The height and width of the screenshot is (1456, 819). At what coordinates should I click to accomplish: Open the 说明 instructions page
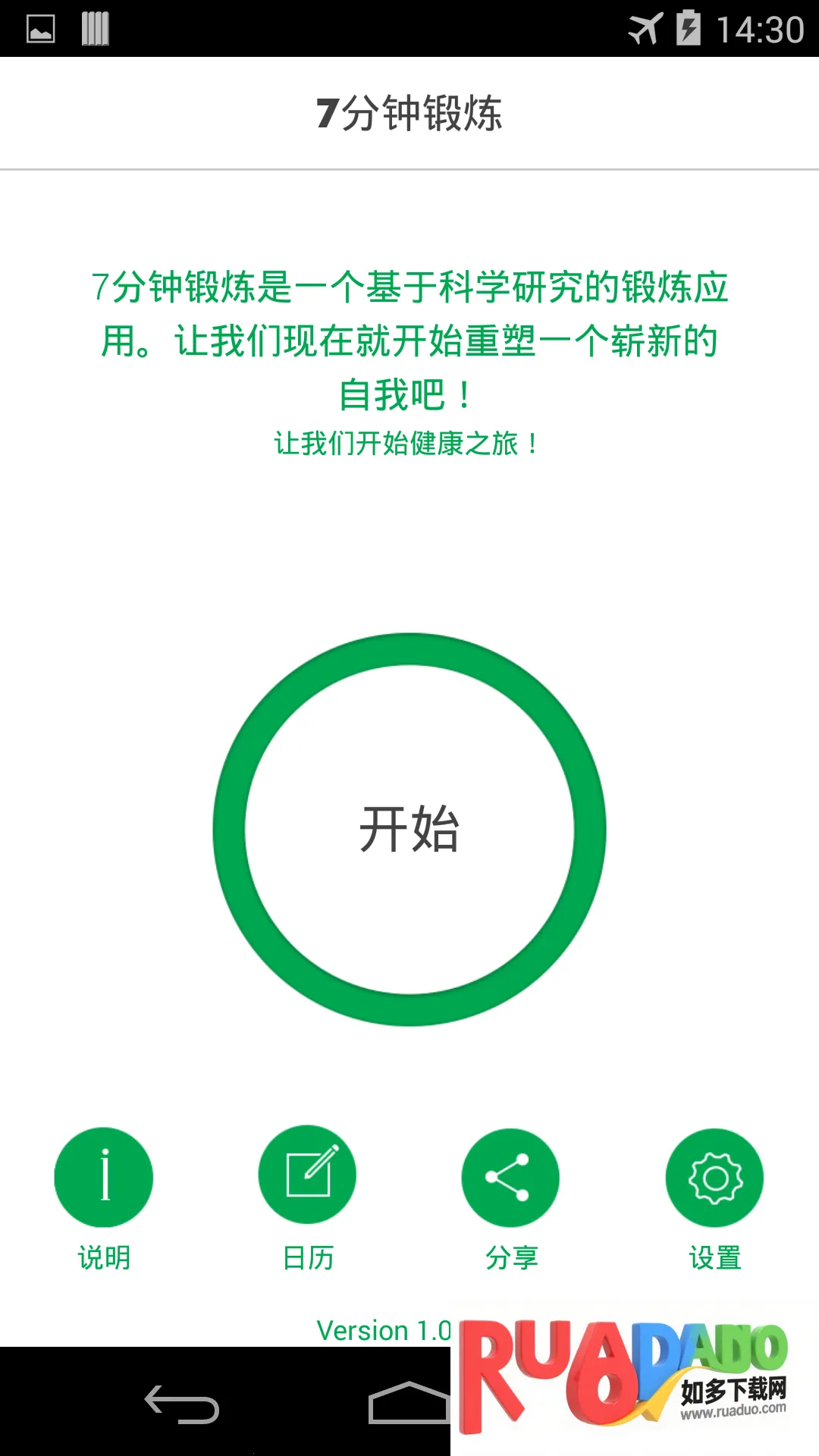pos(104,1177)
